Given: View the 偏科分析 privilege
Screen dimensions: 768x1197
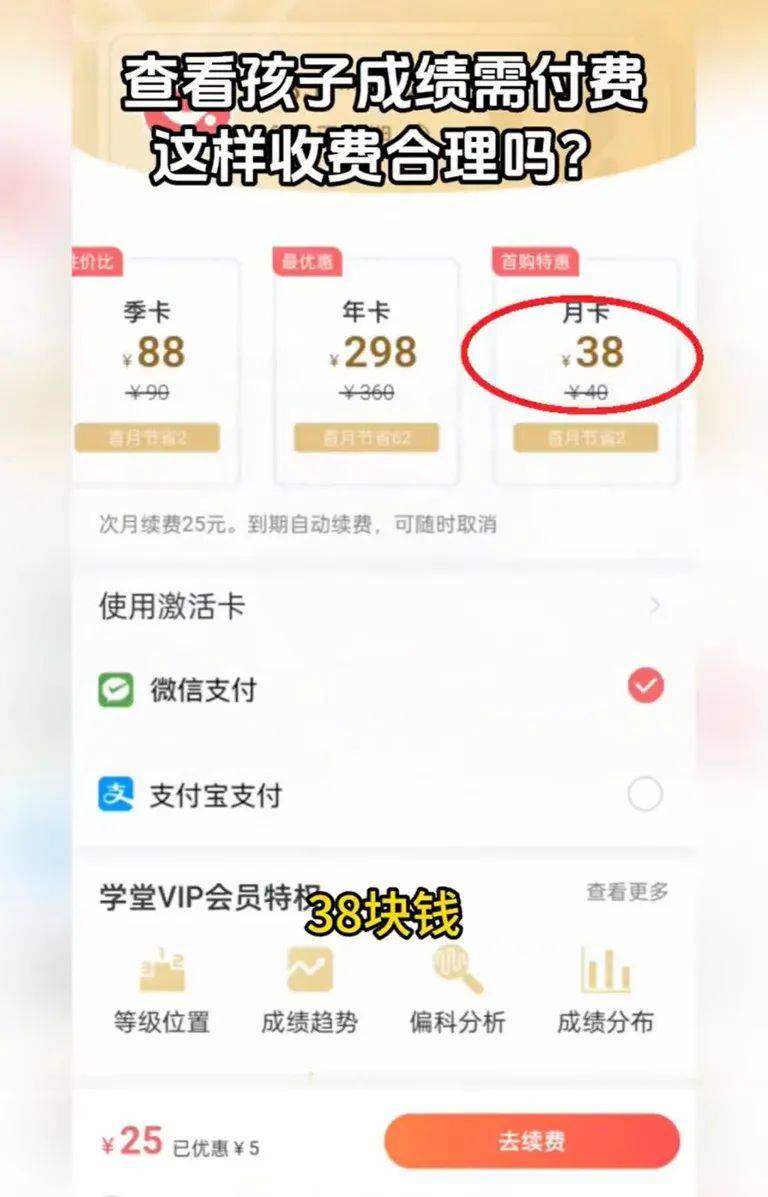Looking at the screenshot, I should click(x=457, y=990).
